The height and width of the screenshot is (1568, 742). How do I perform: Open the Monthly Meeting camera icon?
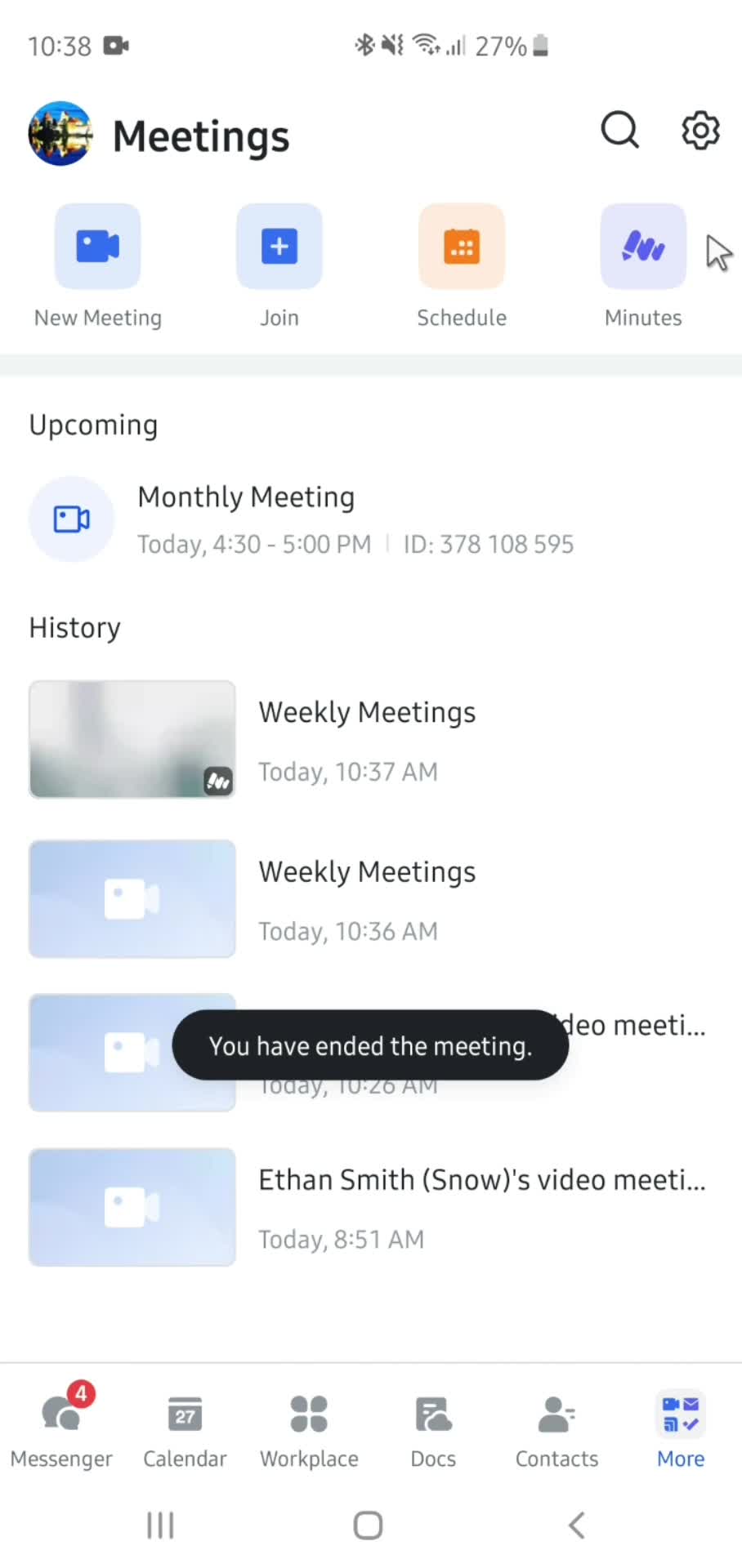pyautogui.click(x=72, y=519)
